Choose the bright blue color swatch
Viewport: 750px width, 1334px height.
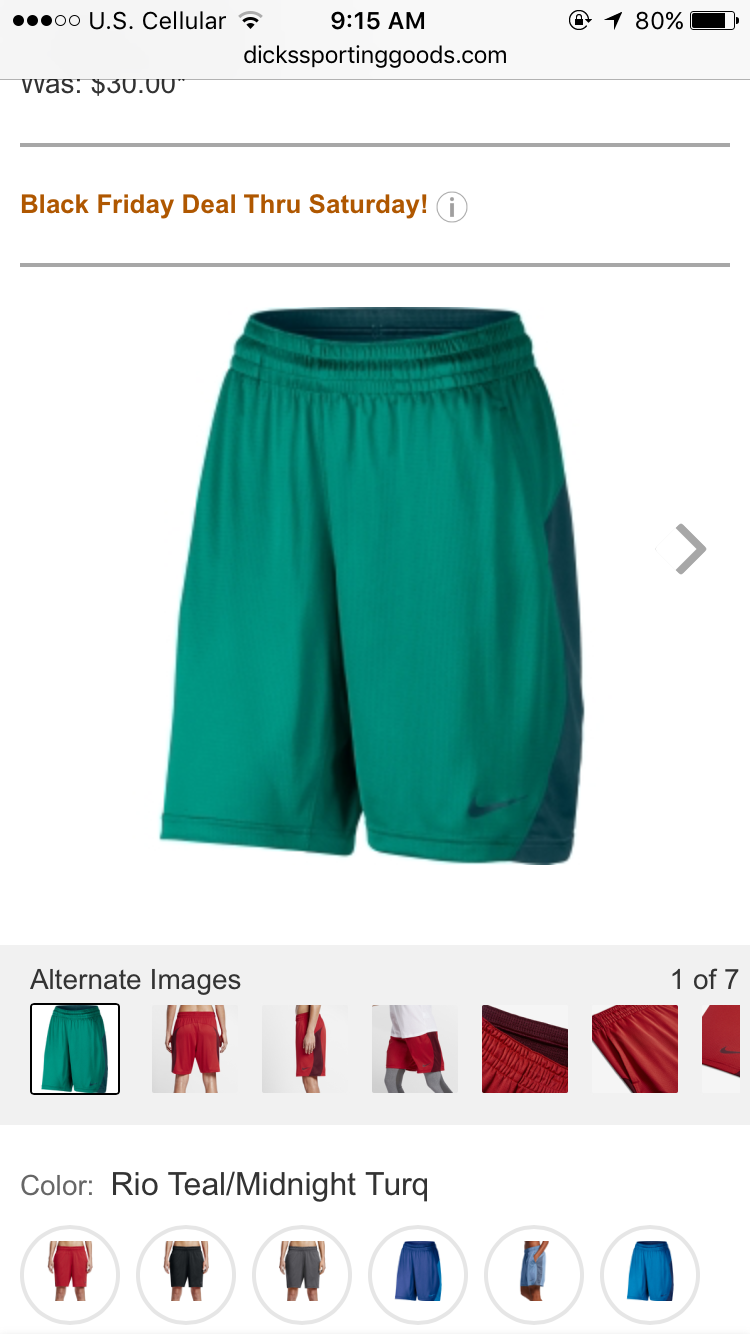[x=650, y=1275]
